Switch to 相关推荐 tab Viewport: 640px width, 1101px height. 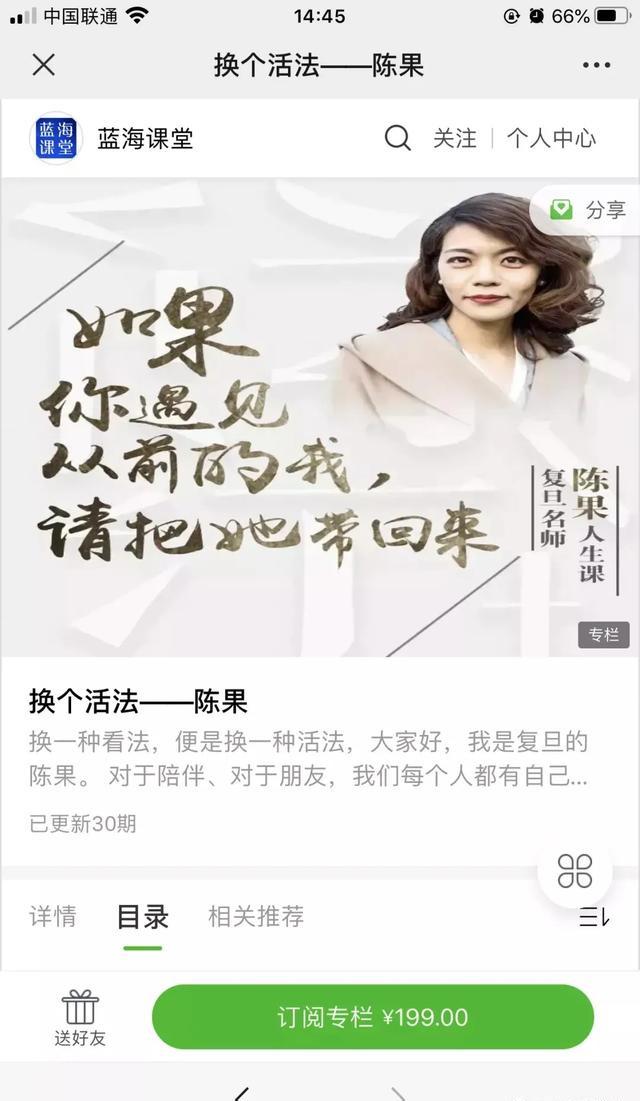coord(256,916)
